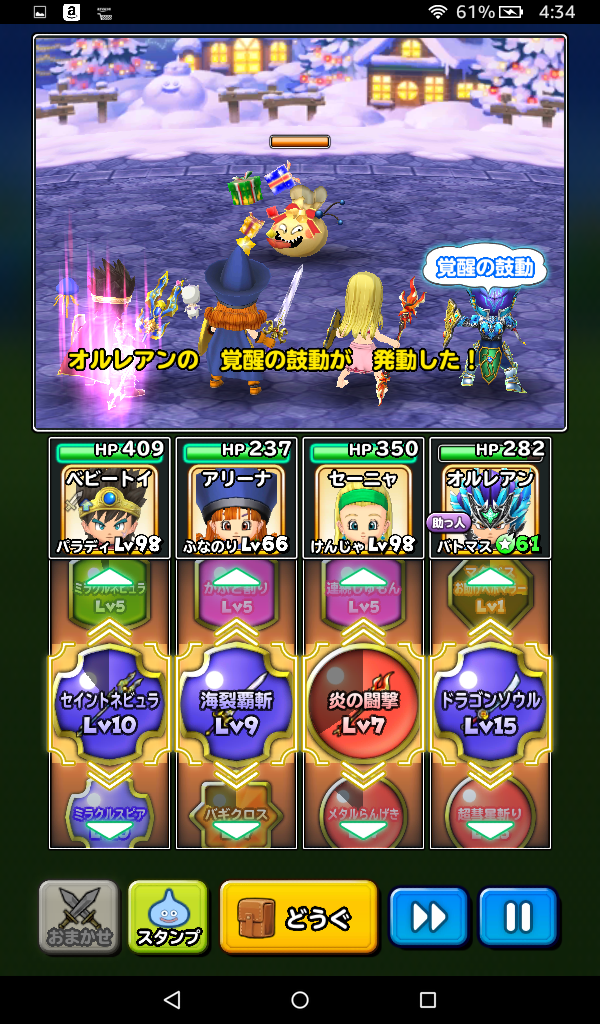The image size is (600, 1024).
Task: Navigate back with system back button
Action: click(171, 999)
